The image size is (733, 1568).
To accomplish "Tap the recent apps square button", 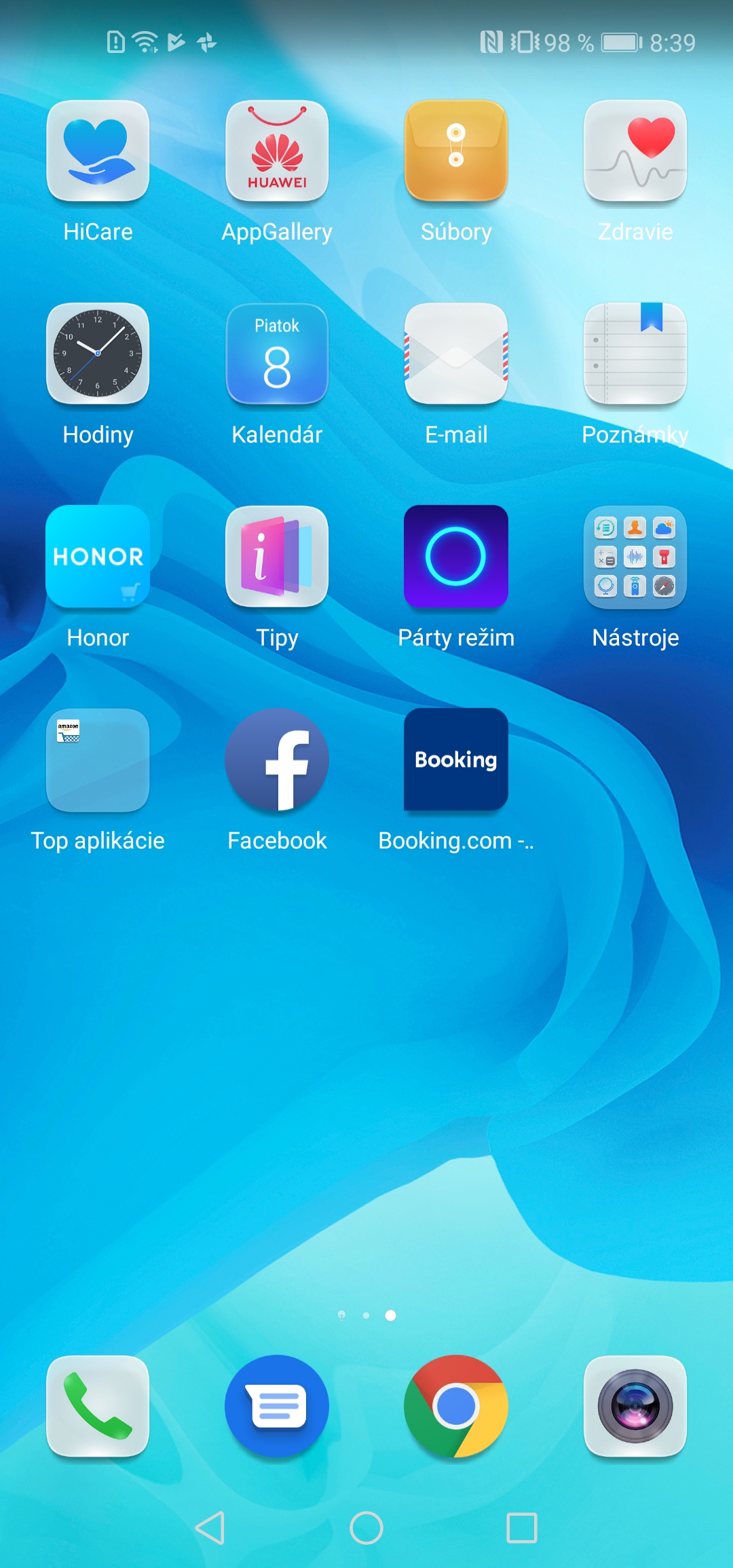I will point(522,1528).
